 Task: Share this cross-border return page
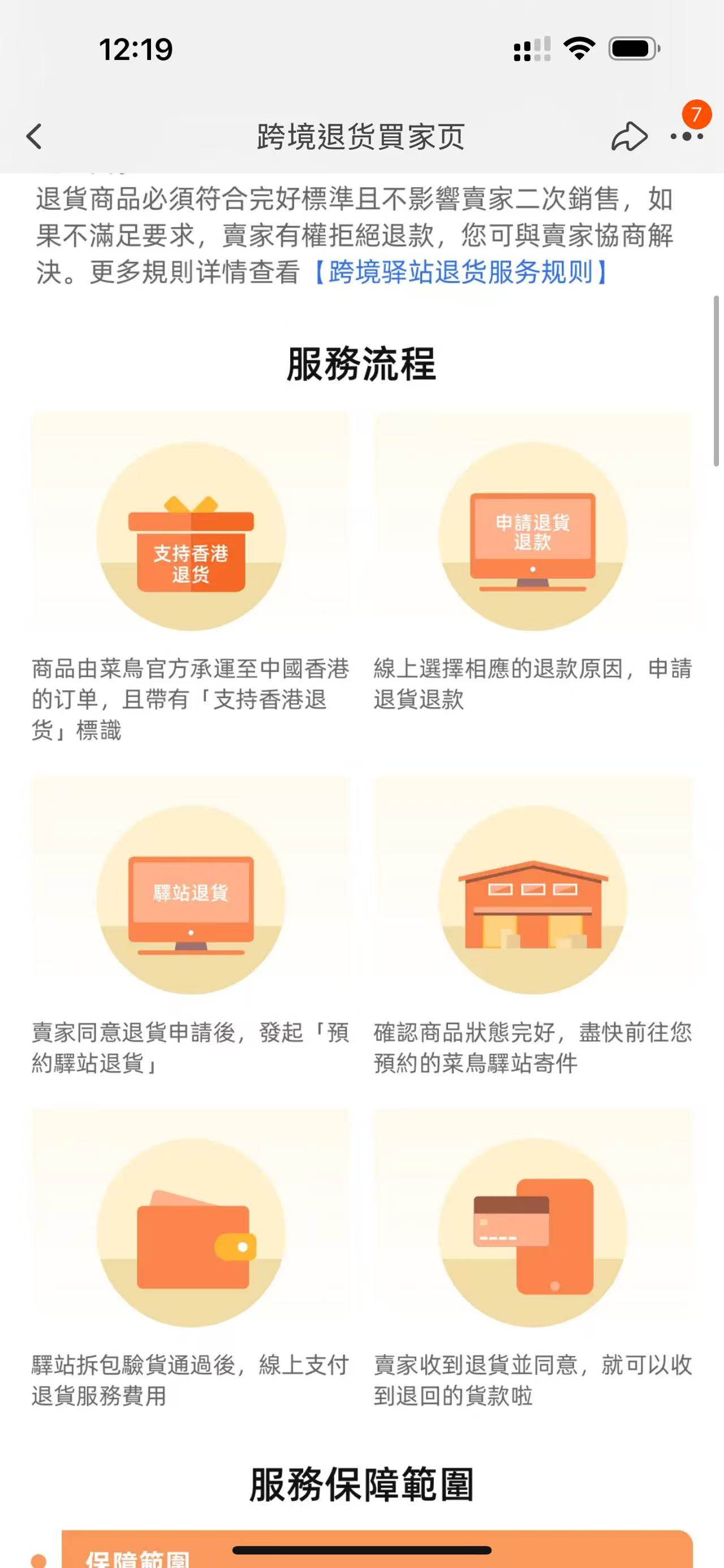click(x=628, y=136)
